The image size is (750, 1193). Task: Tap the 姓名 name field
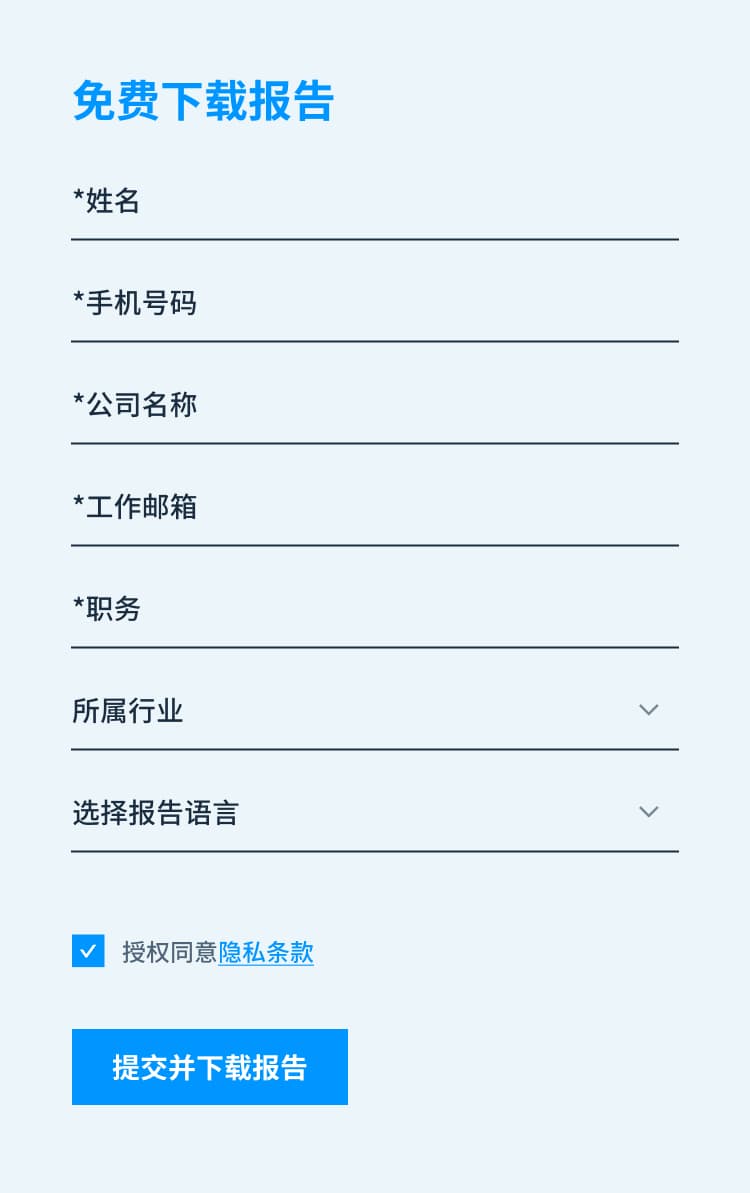(x=374, y=203)
